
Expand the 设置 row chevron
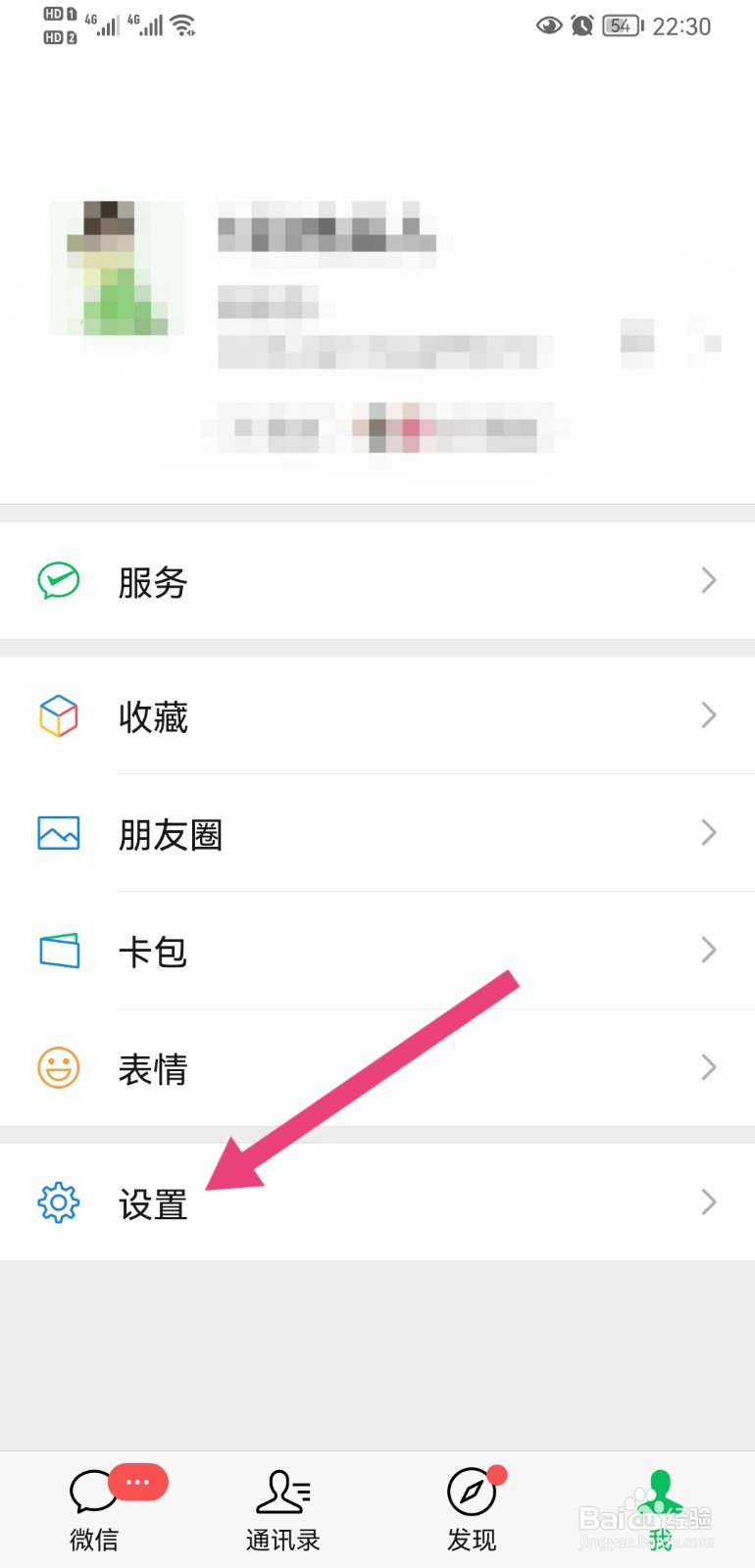click(x=709, y=1201)
